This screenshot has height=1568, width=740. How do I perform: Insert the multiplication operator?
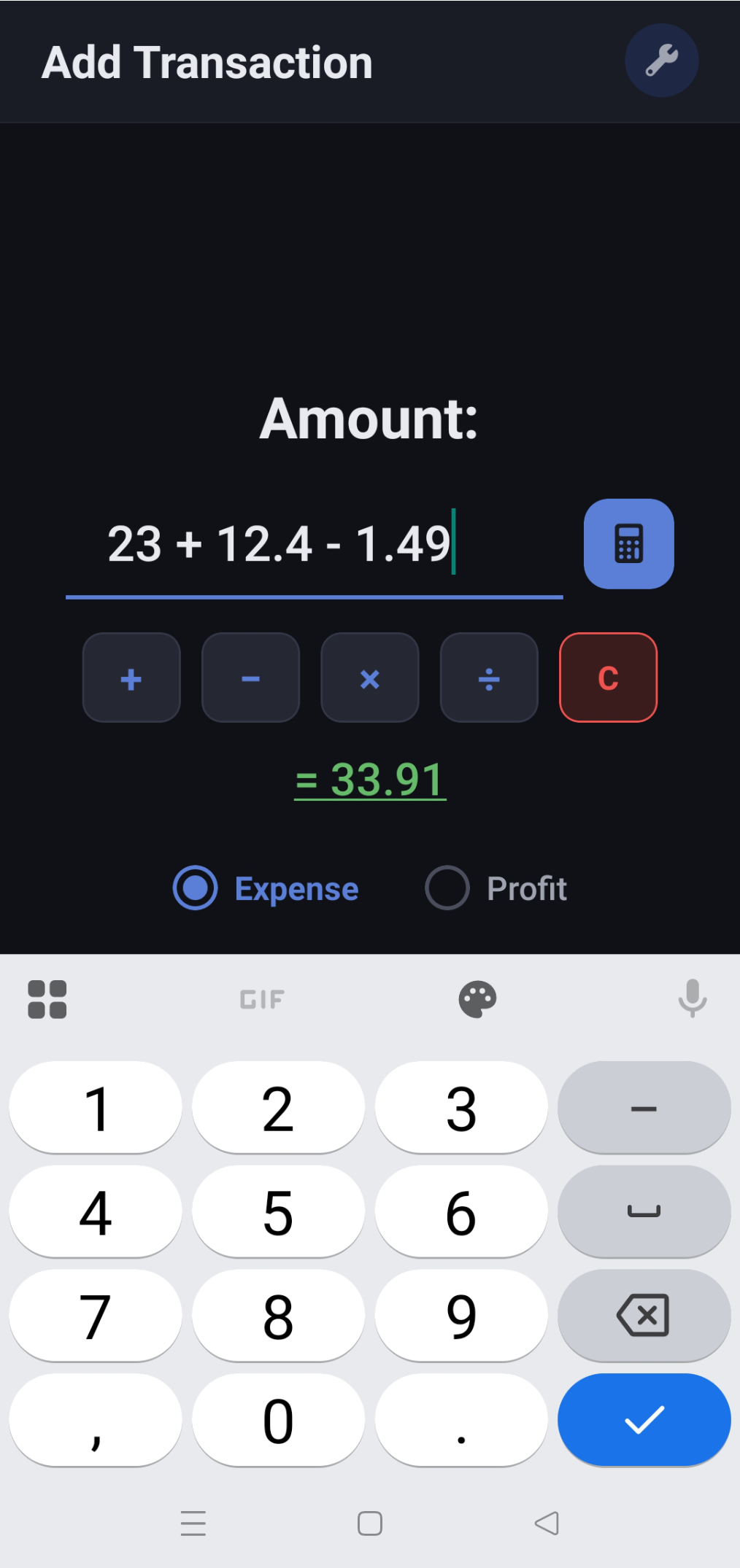(370, 678)
